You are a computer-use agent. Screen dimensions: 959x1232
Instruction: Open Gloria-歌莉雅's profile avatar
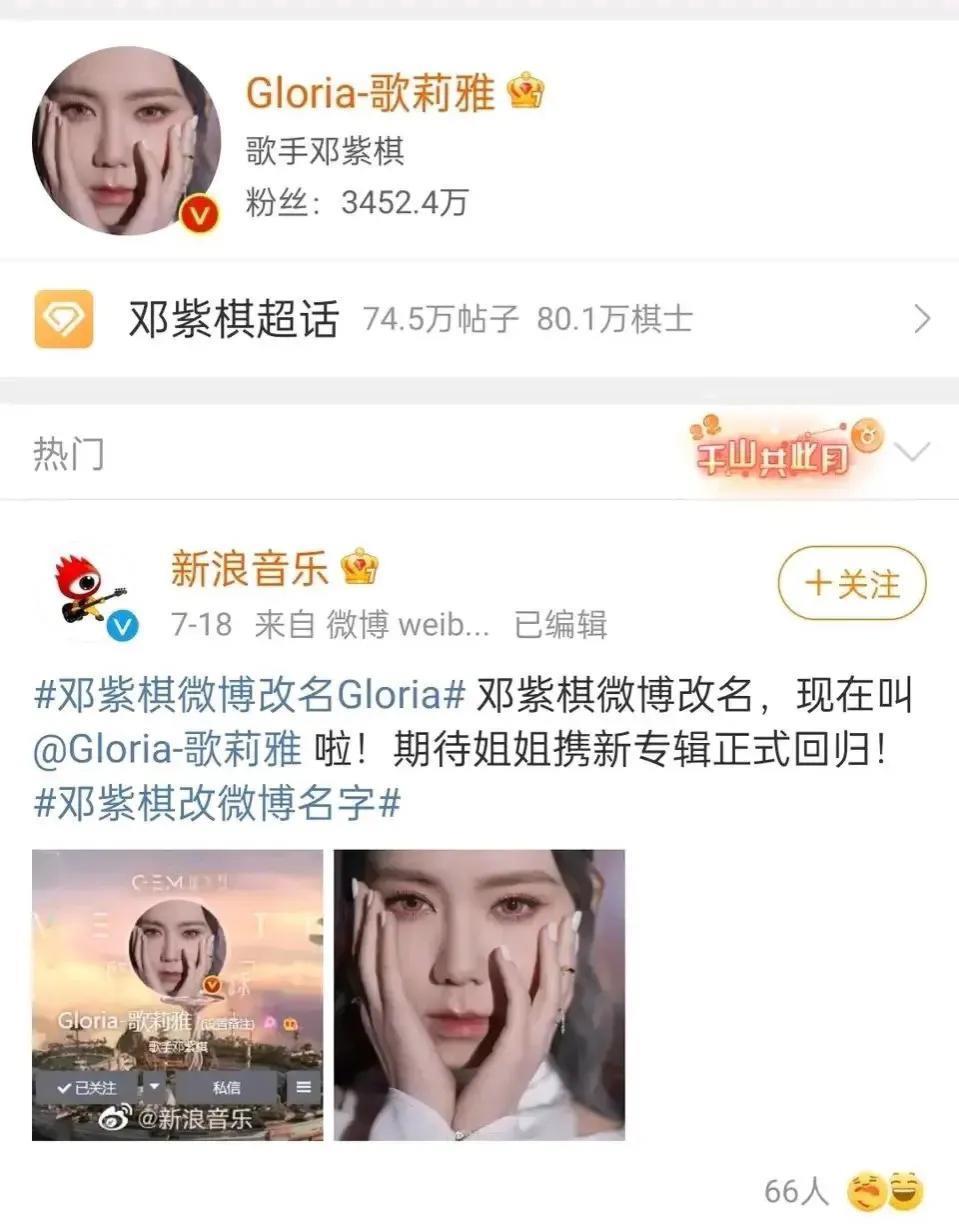126,141
